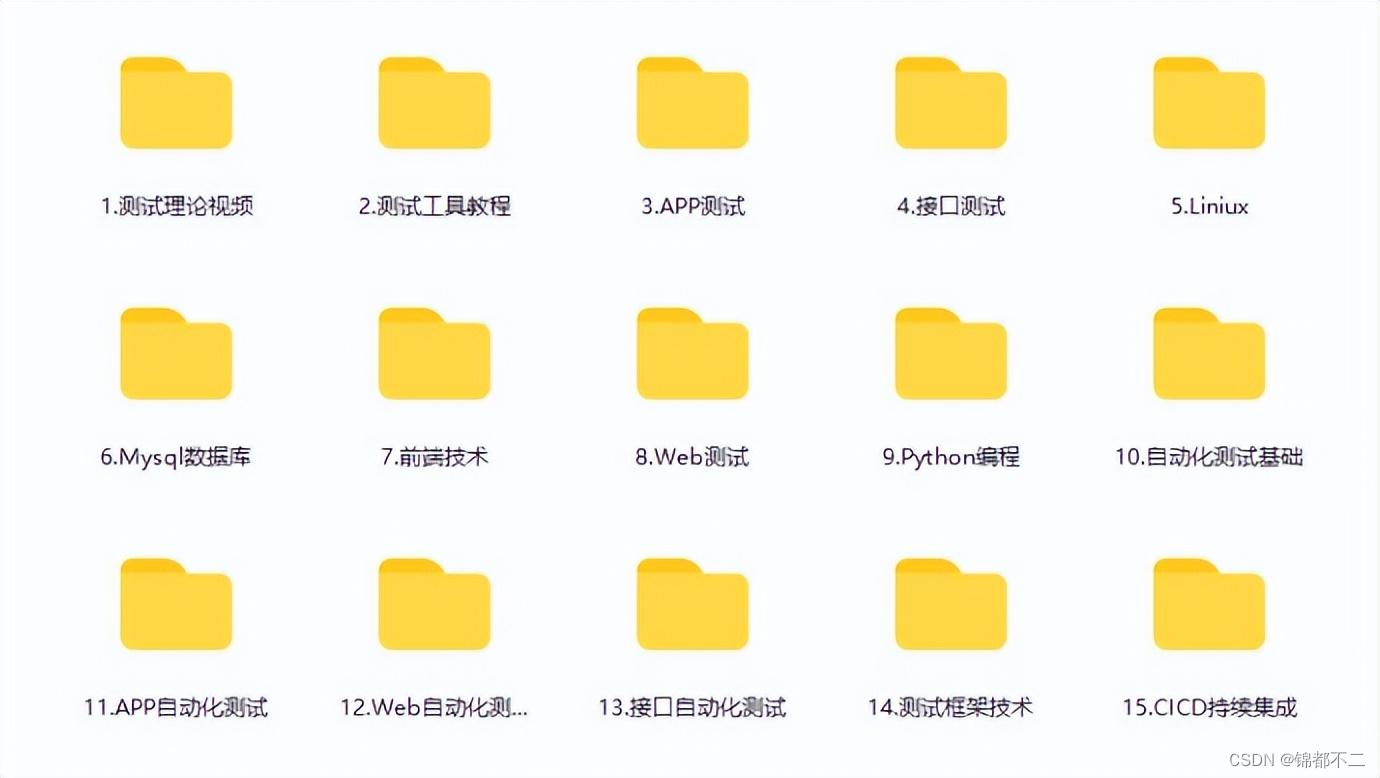
Task: Open the 6.Mysql数据库 folder
Action: 176,355
